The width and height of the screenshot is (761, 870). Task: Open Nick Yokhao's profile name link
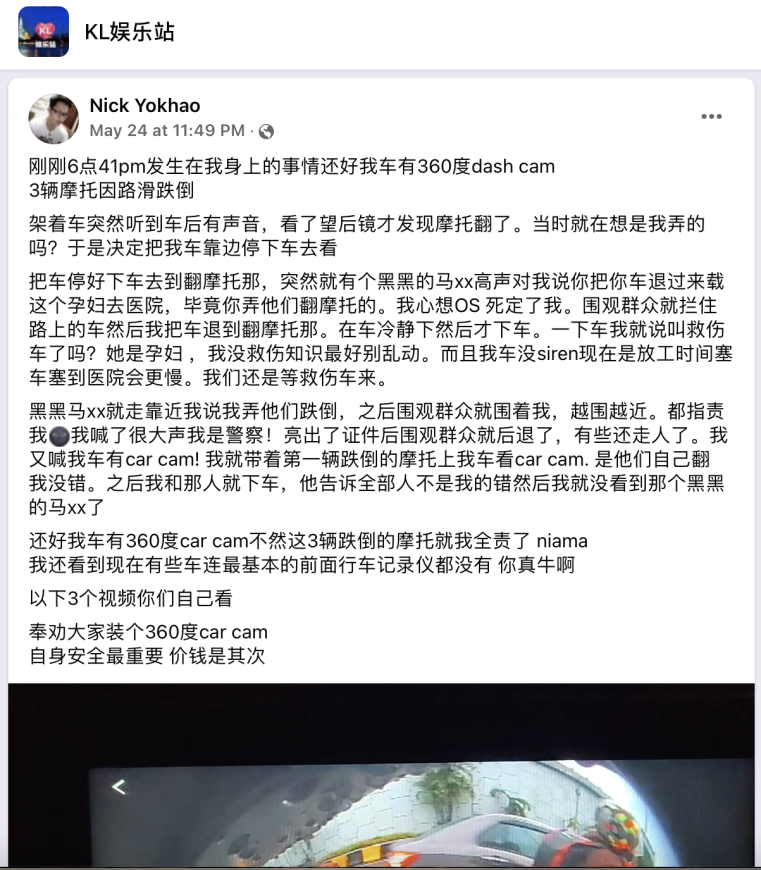coord(144,106)
